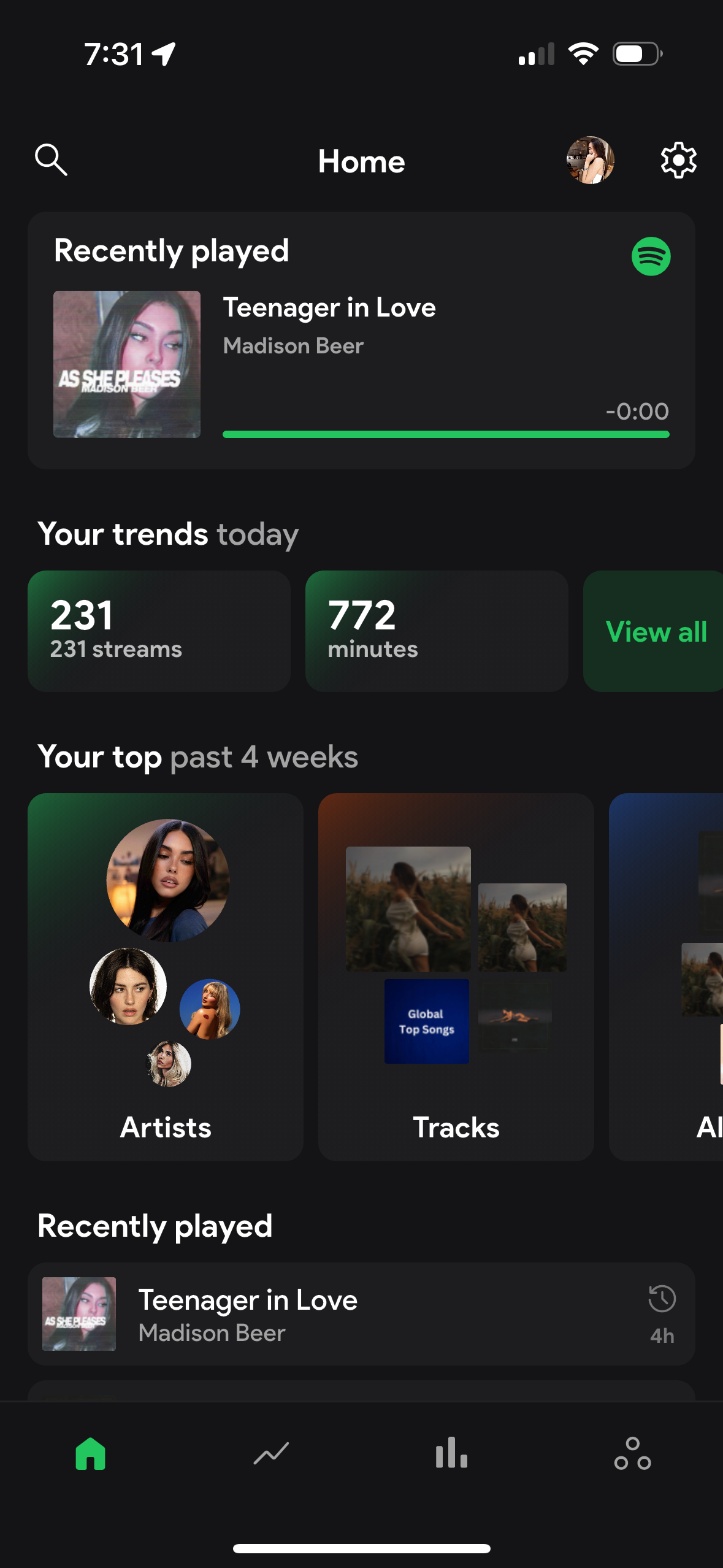The height and width of the screenshot is (1568, 723).
Task: Open Teenager in Love in recently played list
Action: [x=361, y=1314]
